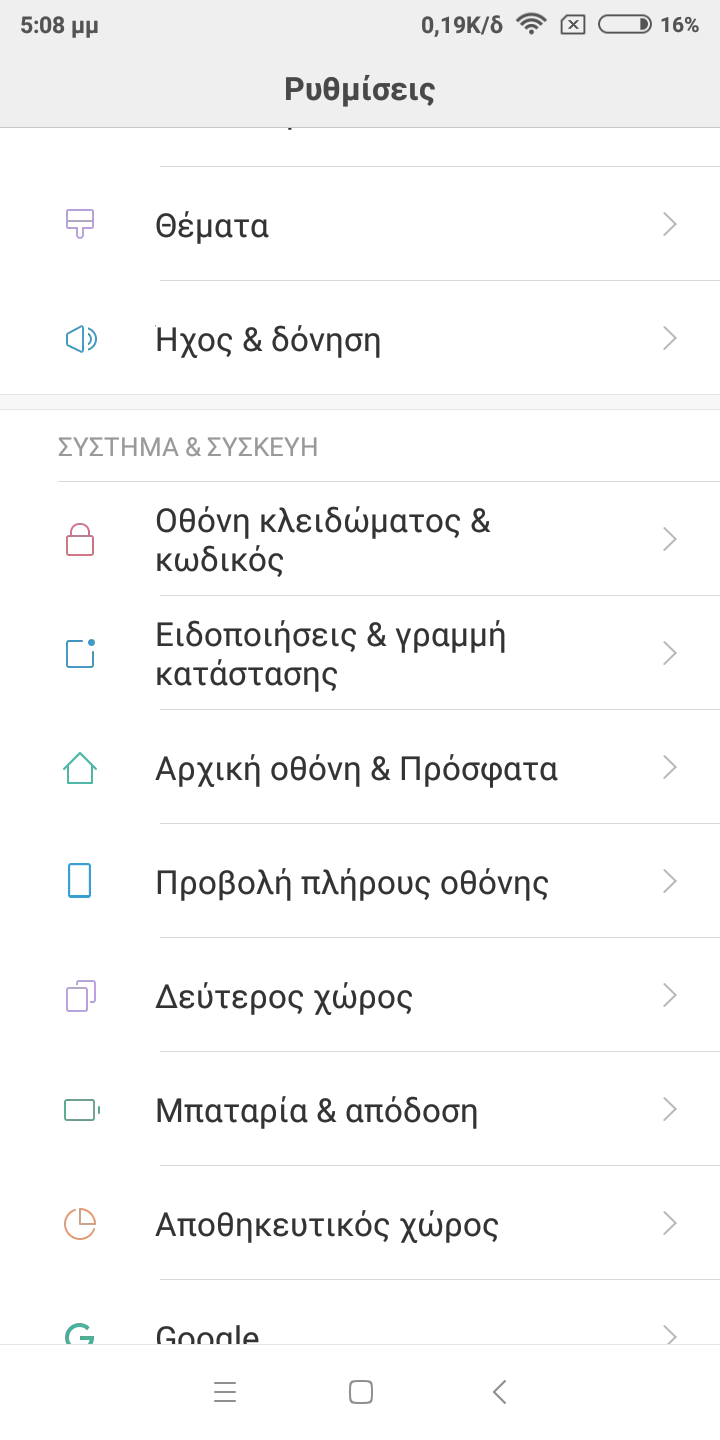Tap the system back button

click(500, 1392)
